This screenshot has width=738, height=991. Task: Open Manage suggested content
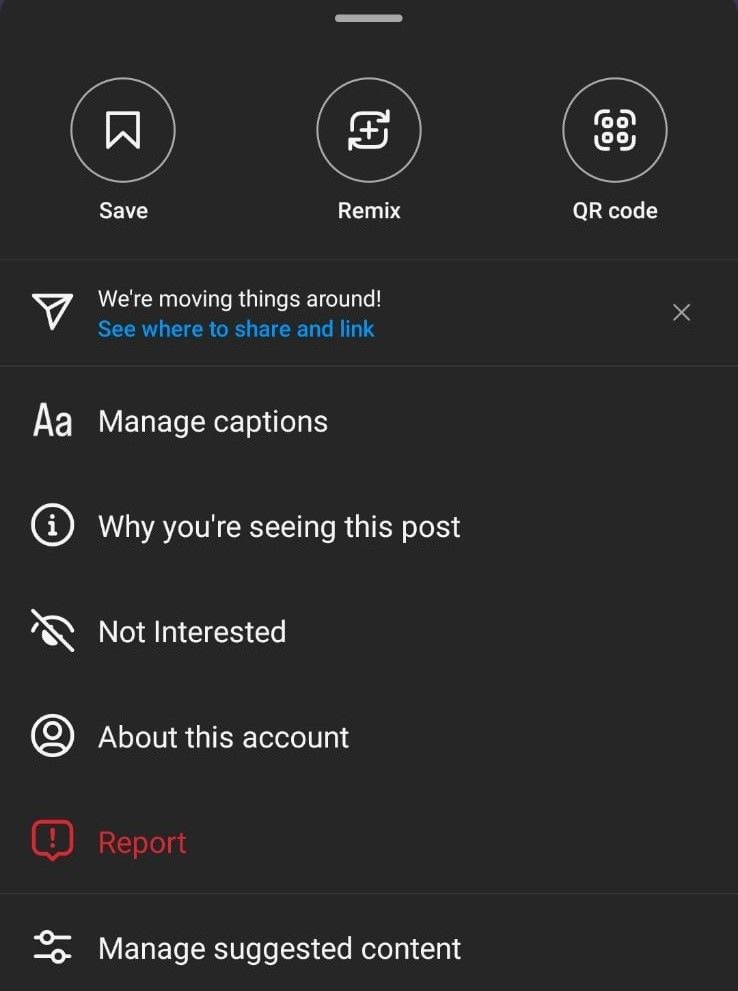tap(279, 948)
